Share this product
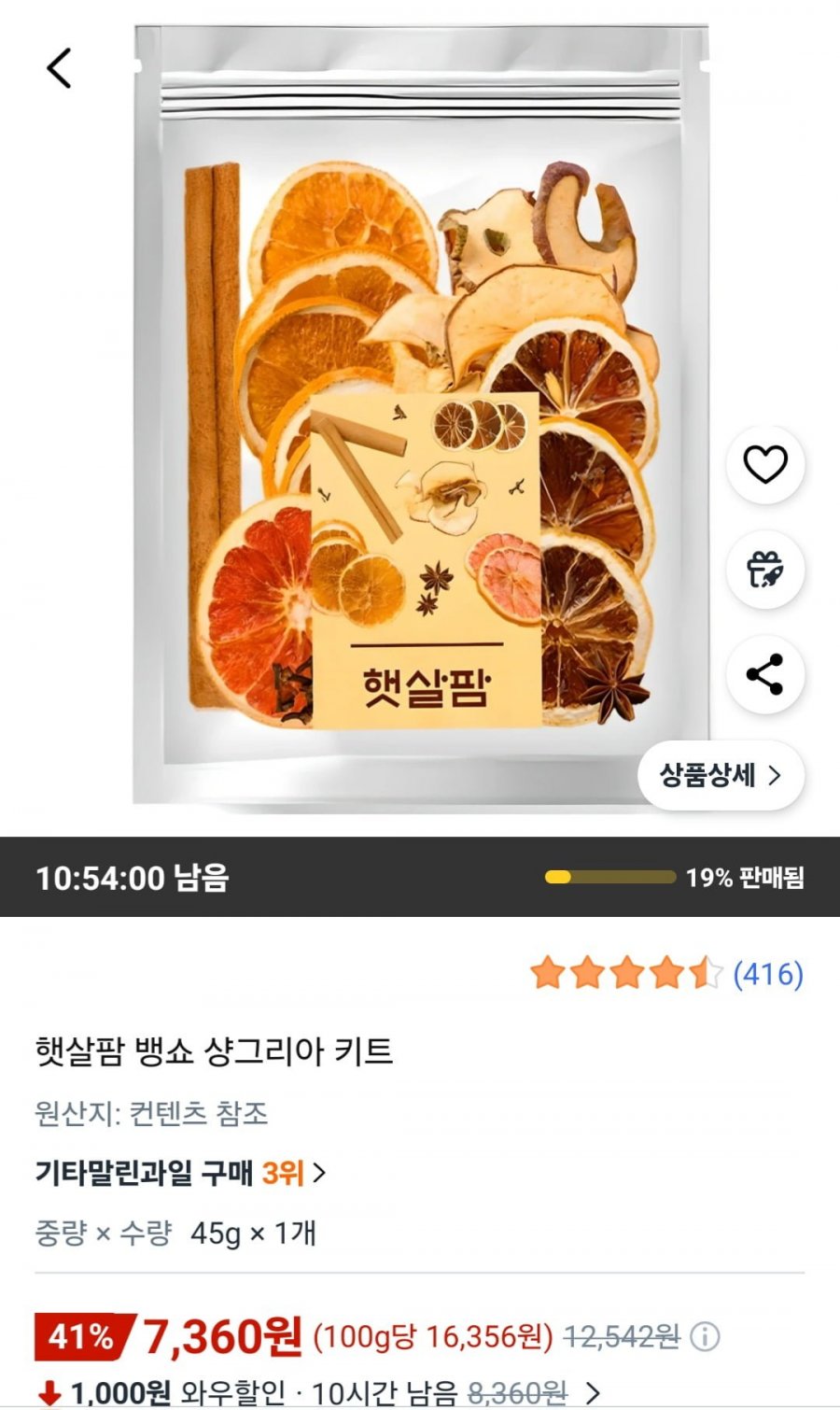This screenshot has width=840, height=1410. [x=765, y=674]
